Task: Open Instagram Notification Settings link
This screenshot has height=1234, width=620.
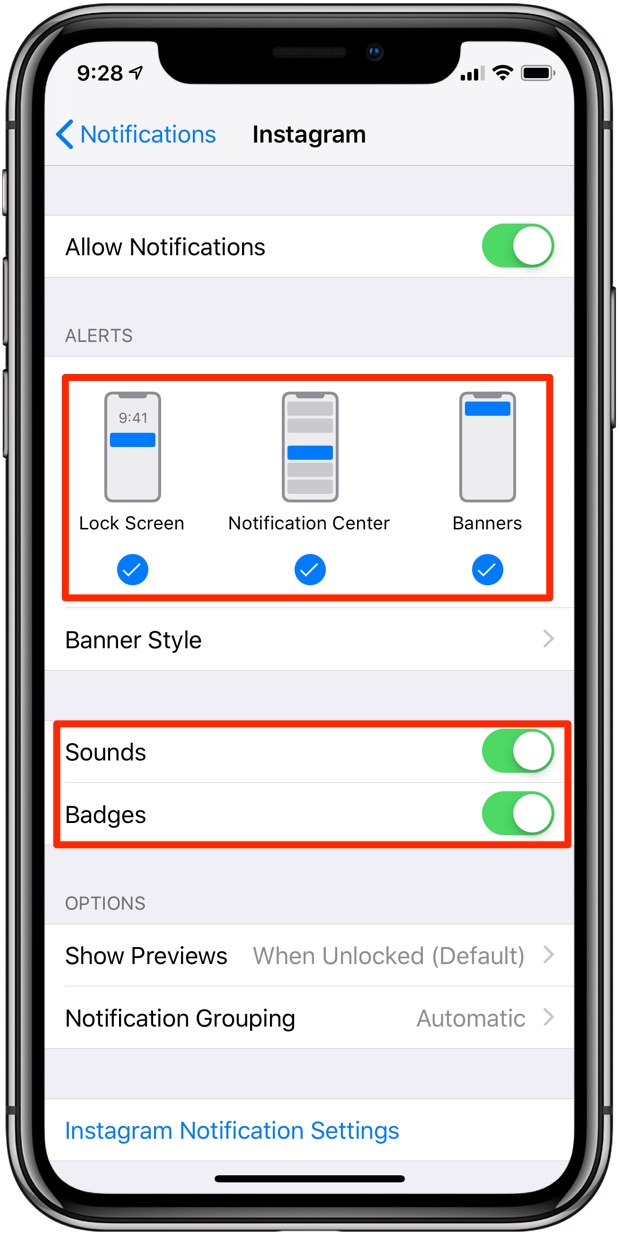Action: pyautogui.click(x=232, y=1131)
